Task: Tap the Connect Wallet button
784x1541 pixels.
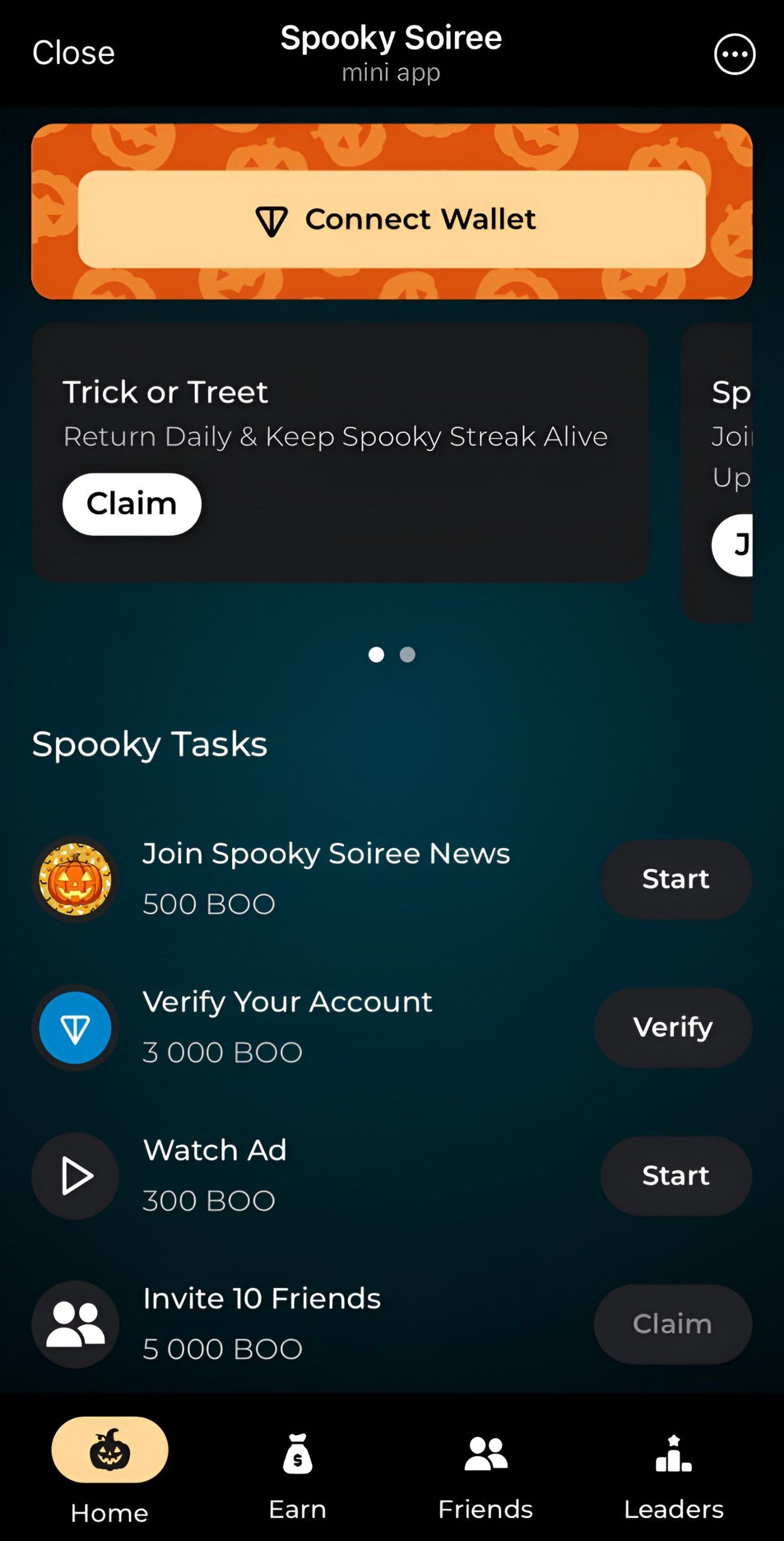Action: pos(391,219)
